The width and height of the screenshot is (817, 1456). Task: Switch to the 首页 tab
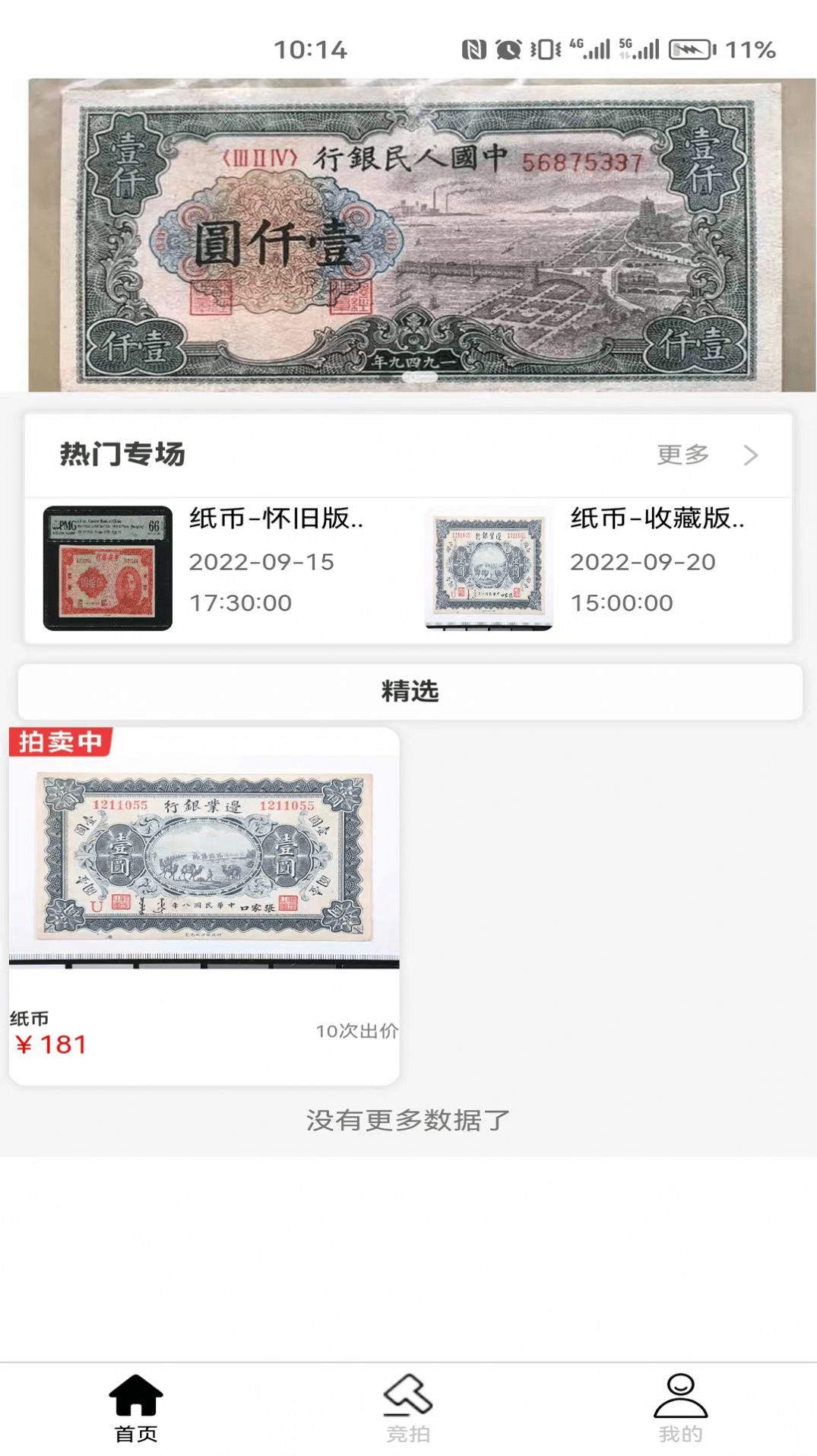[136, 1408]
